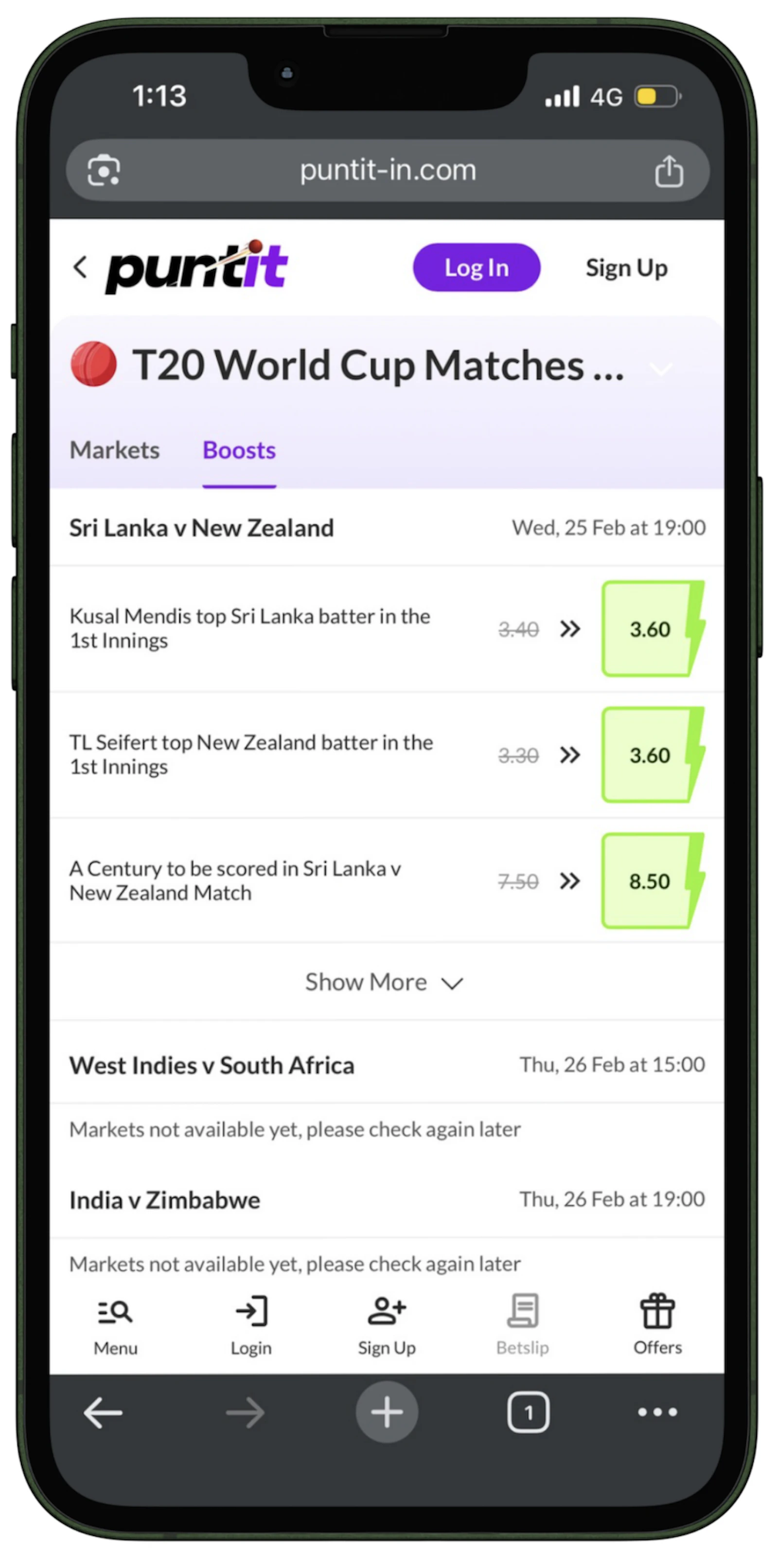Tap the purple Log In button
Viewport: 778px width, 1568px height.
pos(476,268)
